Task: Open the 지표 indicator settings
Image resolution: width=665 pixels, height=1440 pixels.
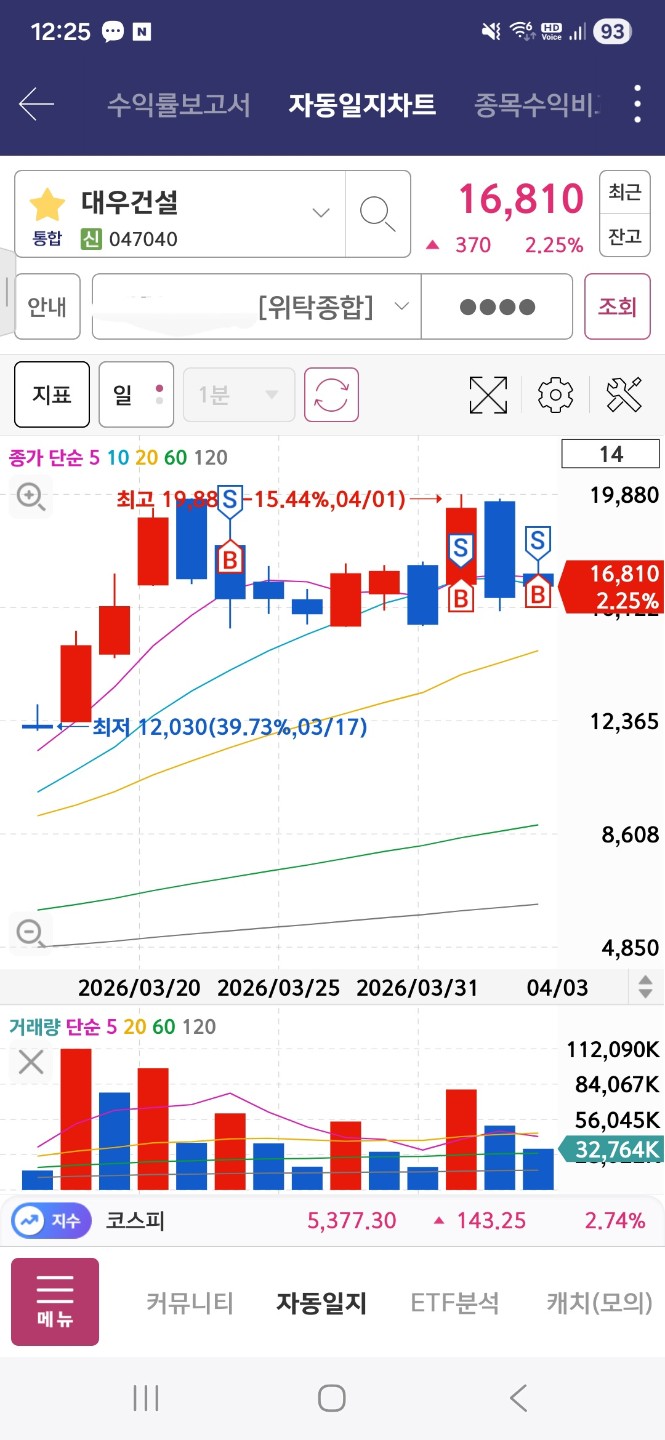Action: click(x=52, y=395)
